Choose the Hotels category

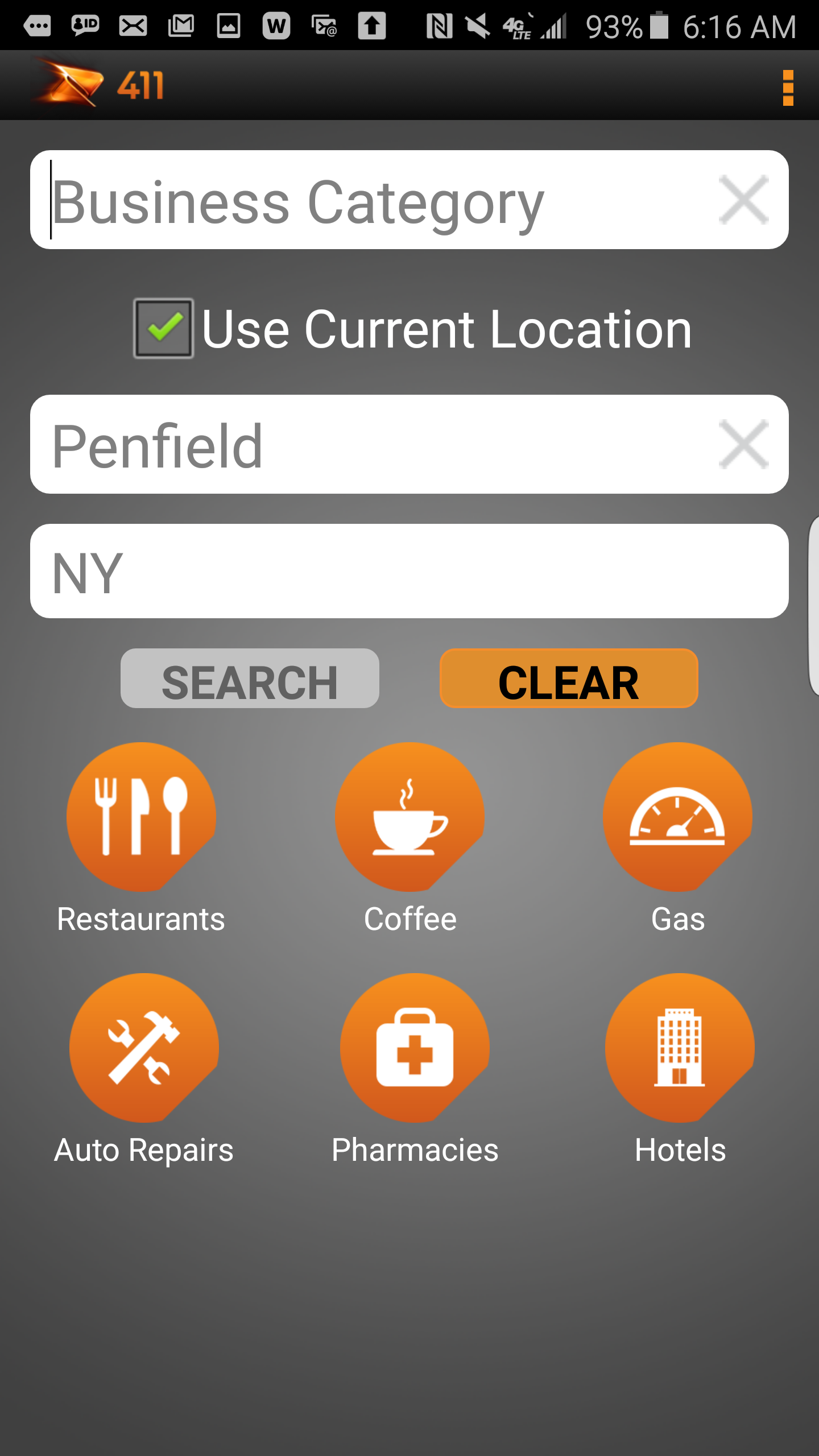[680, 1070]
